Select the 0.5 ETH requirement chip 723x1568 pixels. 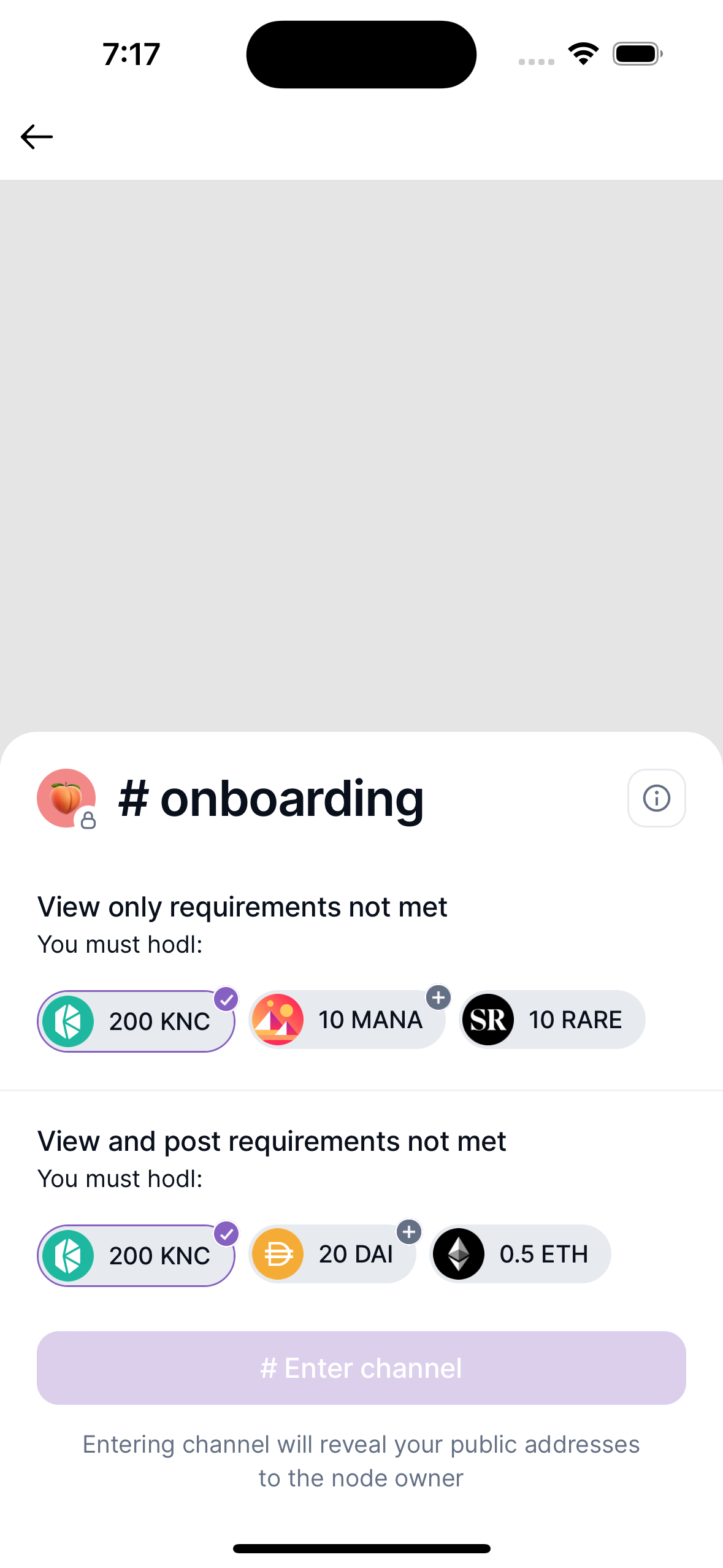520,1254
